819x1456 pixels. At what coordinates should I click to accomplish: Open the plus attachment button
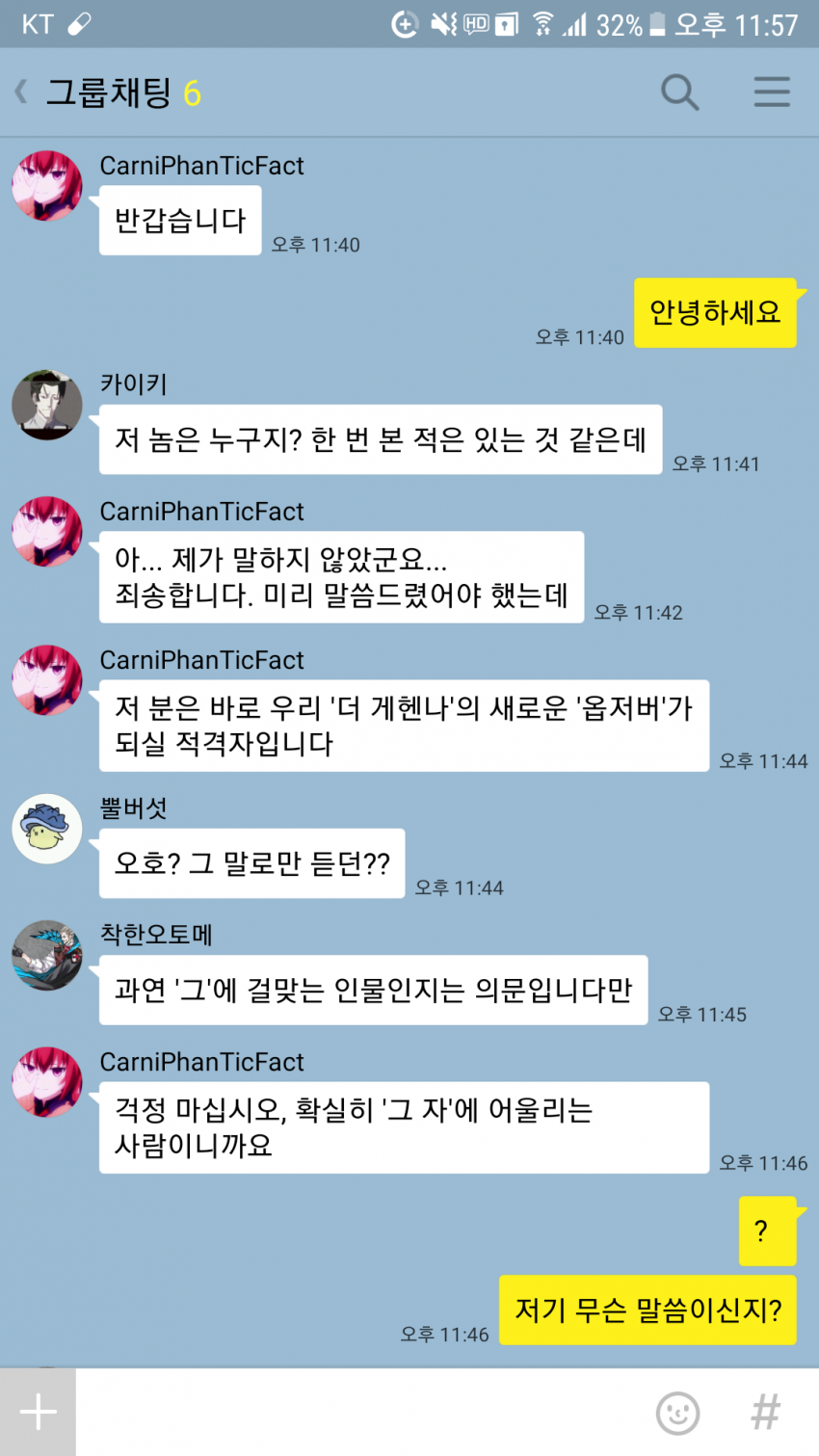tap(38, 1413)
